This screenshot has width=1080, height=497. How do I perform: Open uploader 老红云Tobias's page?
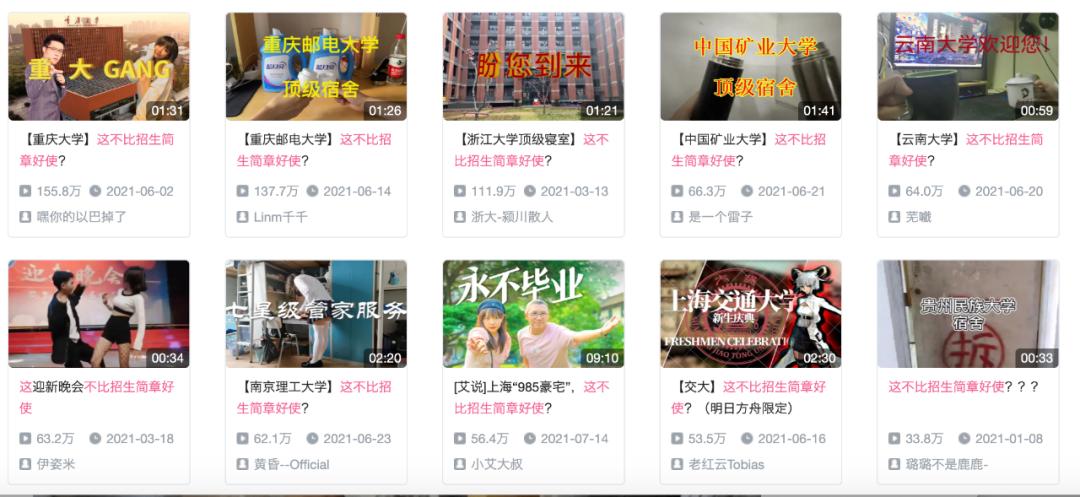tap(726, 464)
